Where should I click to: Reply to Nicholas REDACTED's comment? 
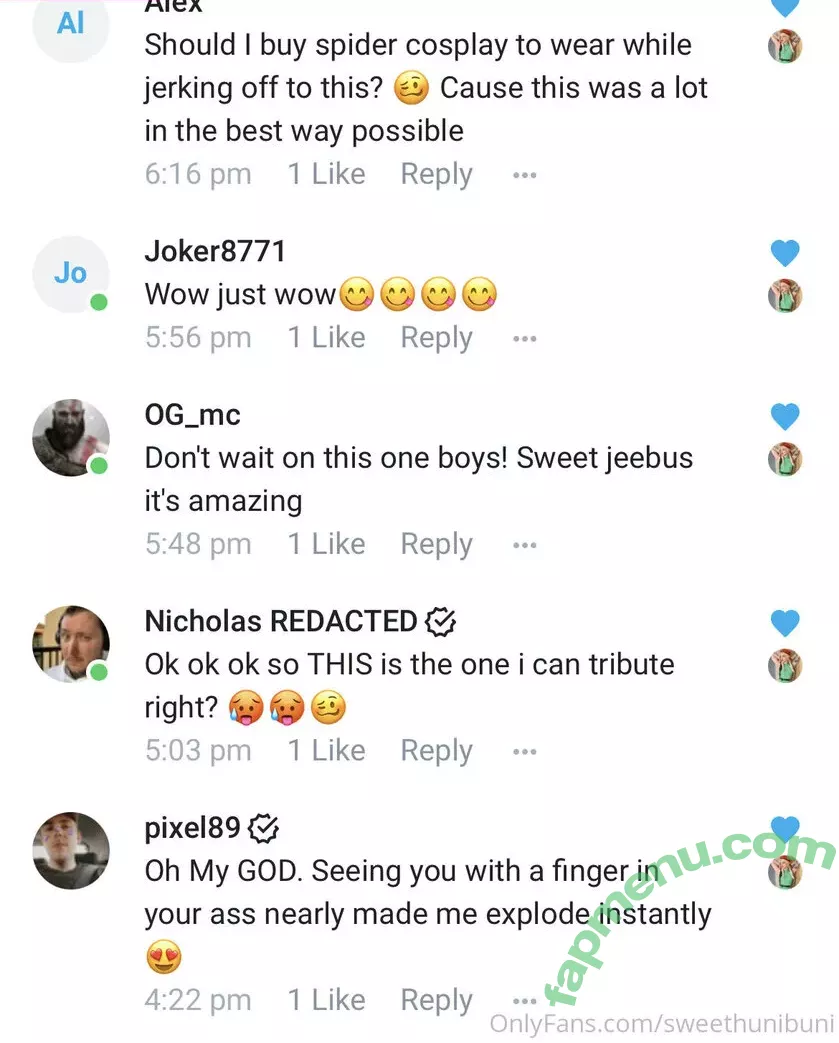pos(436,750)
